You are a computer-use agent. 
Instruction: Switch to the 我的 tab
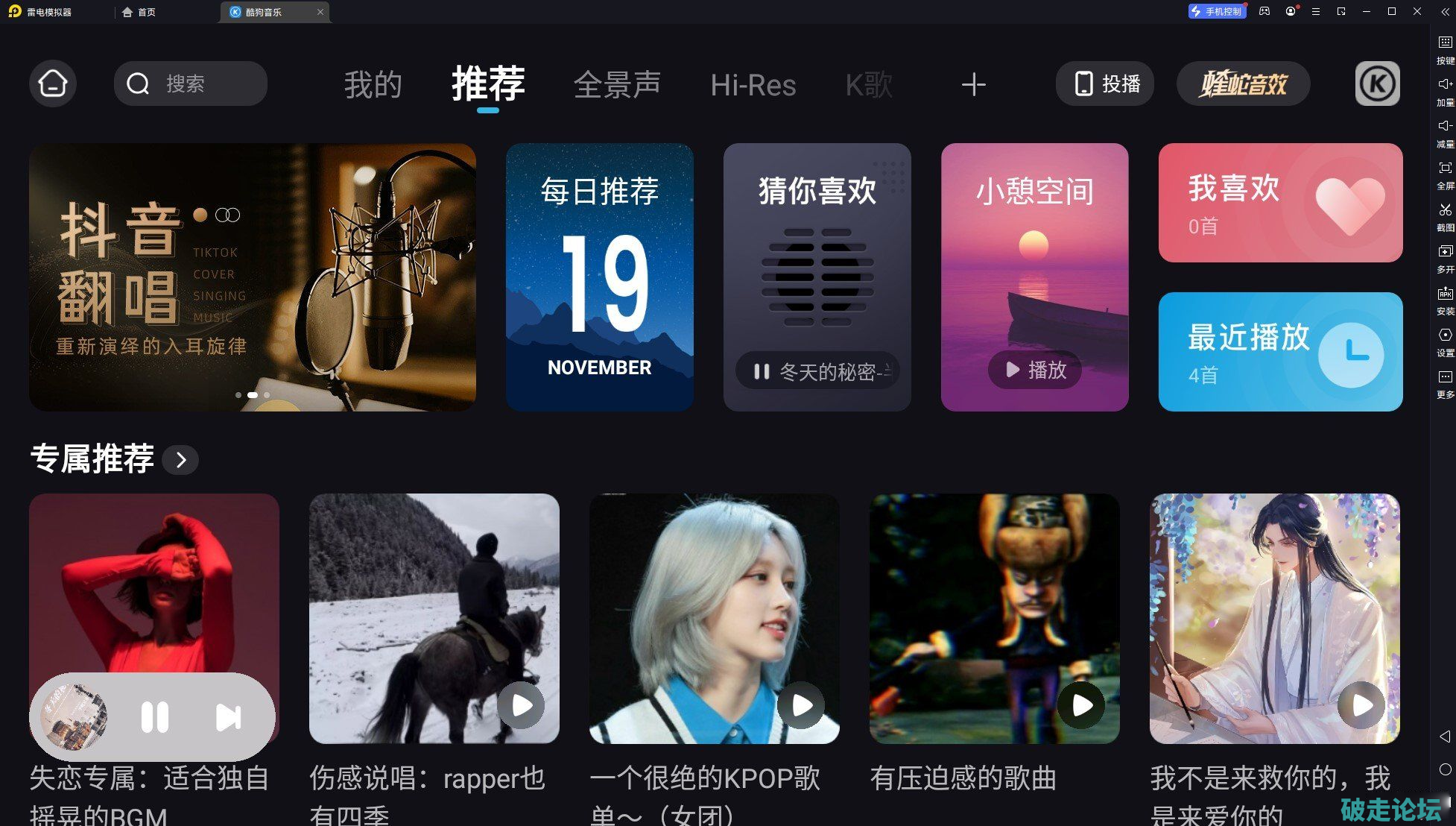(x=373, y=85)
